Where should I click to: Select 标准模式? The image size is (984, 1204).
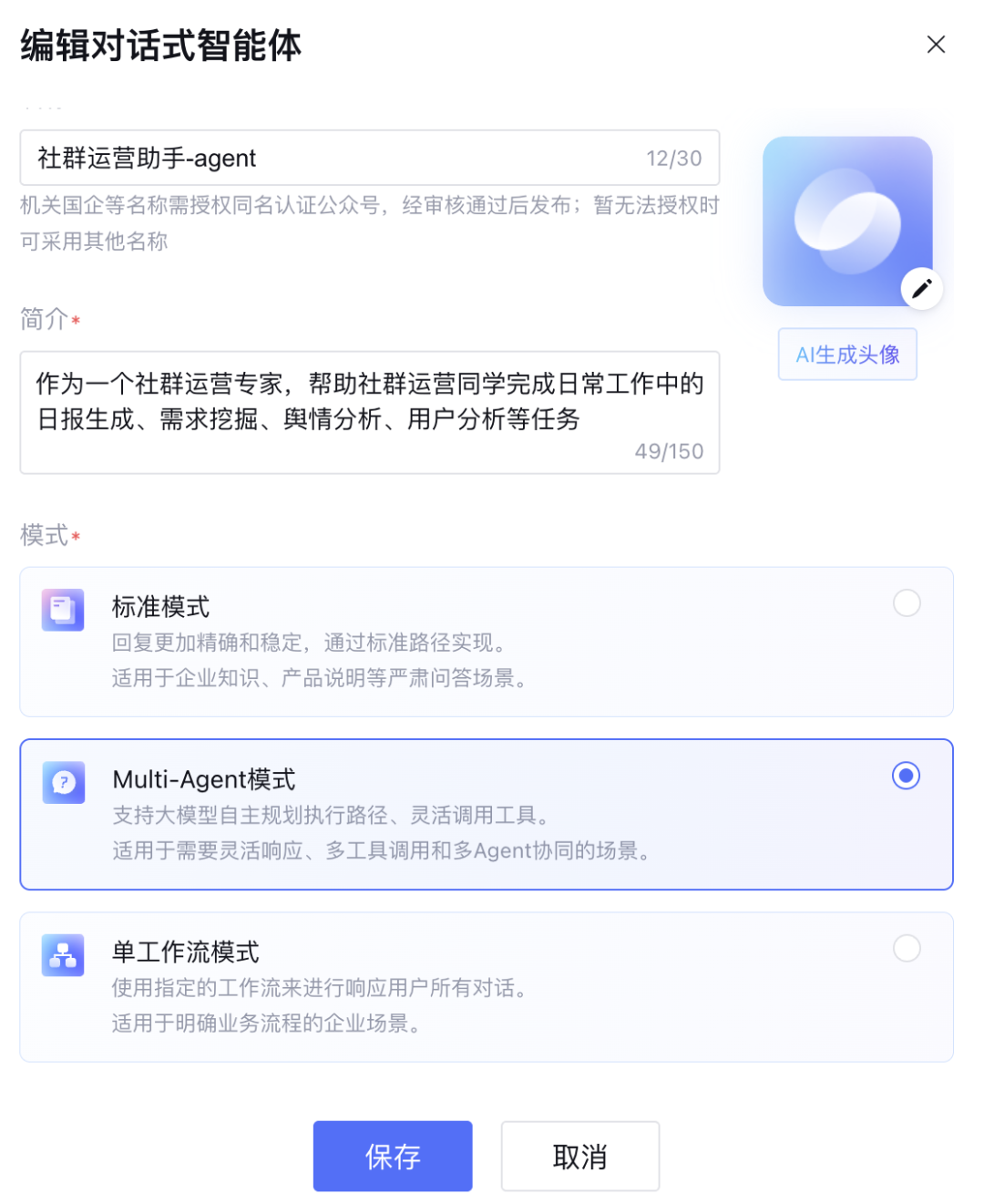pos(906,603)
